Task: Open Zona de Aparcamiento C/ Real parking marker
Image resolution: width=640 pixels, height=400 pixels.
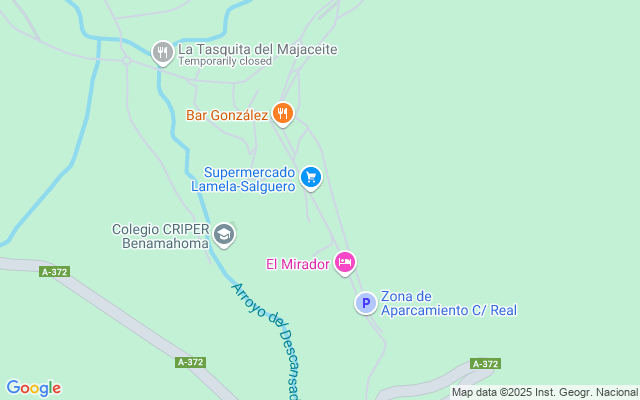Action: (366, 303)
